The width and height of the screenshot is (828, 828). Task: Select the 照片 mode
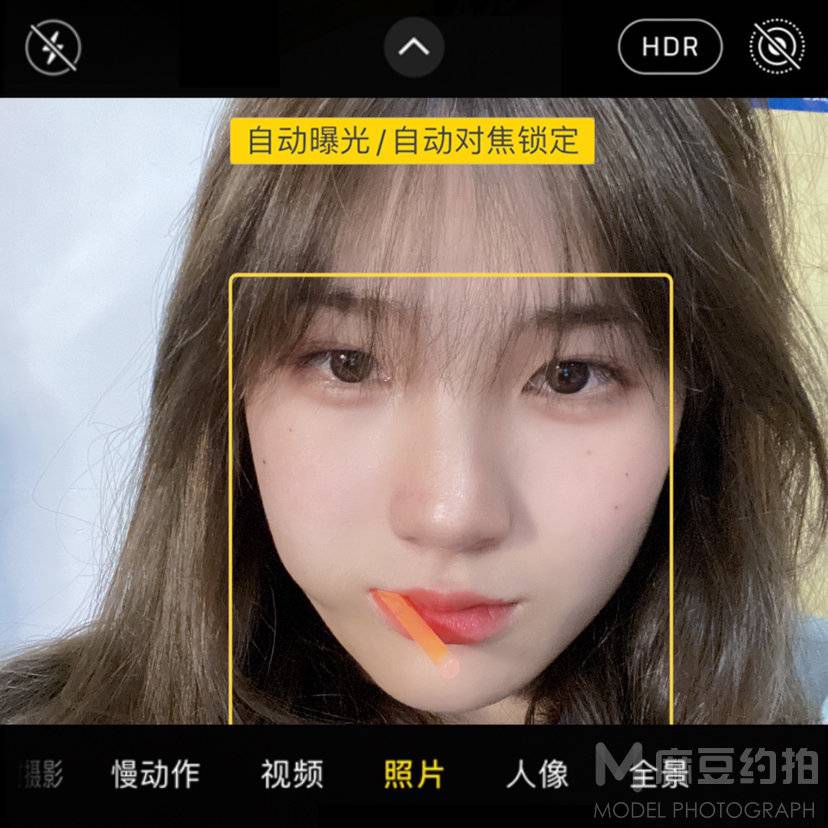pyautogui.click(x=414, y=774)
